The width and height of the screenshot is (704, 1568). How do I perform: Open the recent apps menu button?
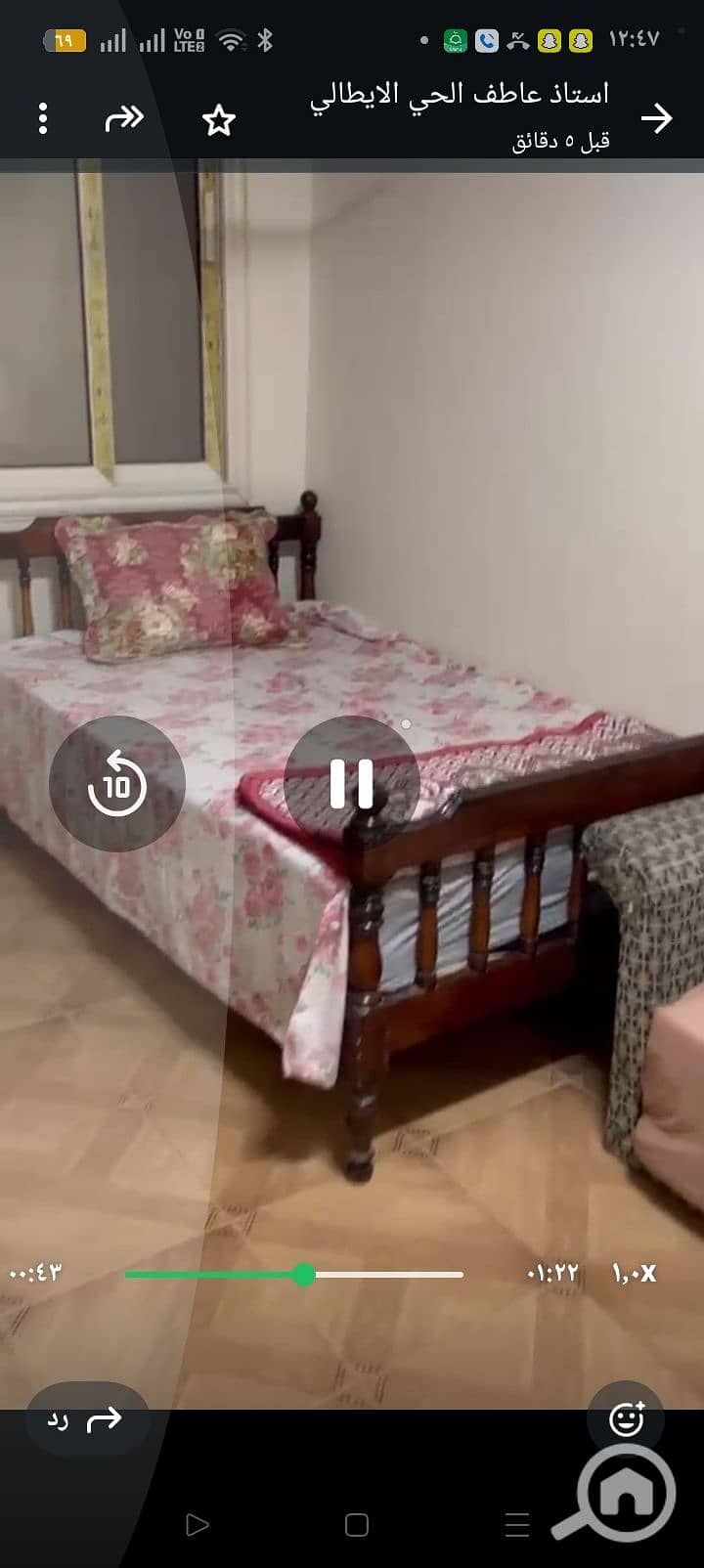517,1525
